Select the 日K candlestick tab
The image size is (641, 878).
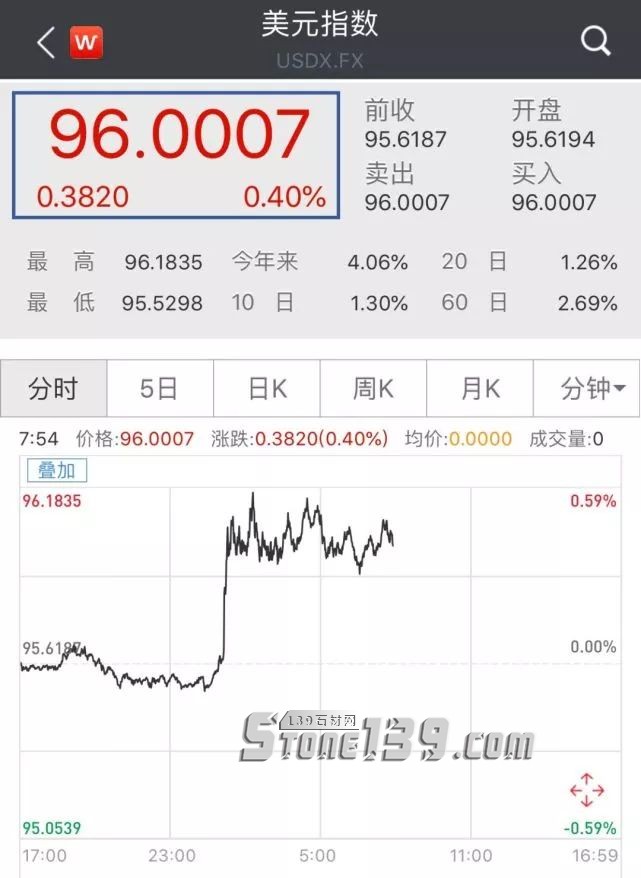[266, 389]
